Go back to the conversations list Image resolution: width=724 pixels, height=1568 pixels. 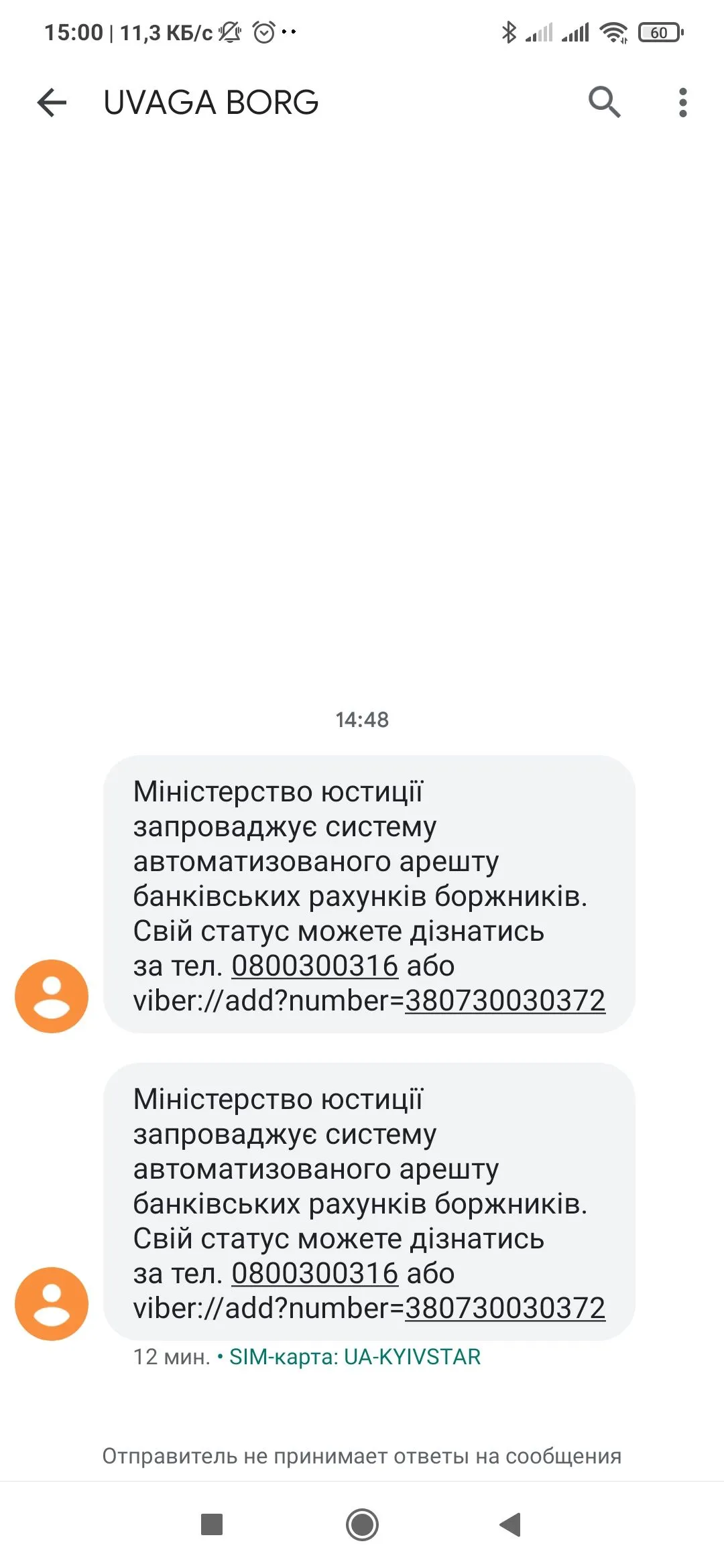(x=52, y=103)
